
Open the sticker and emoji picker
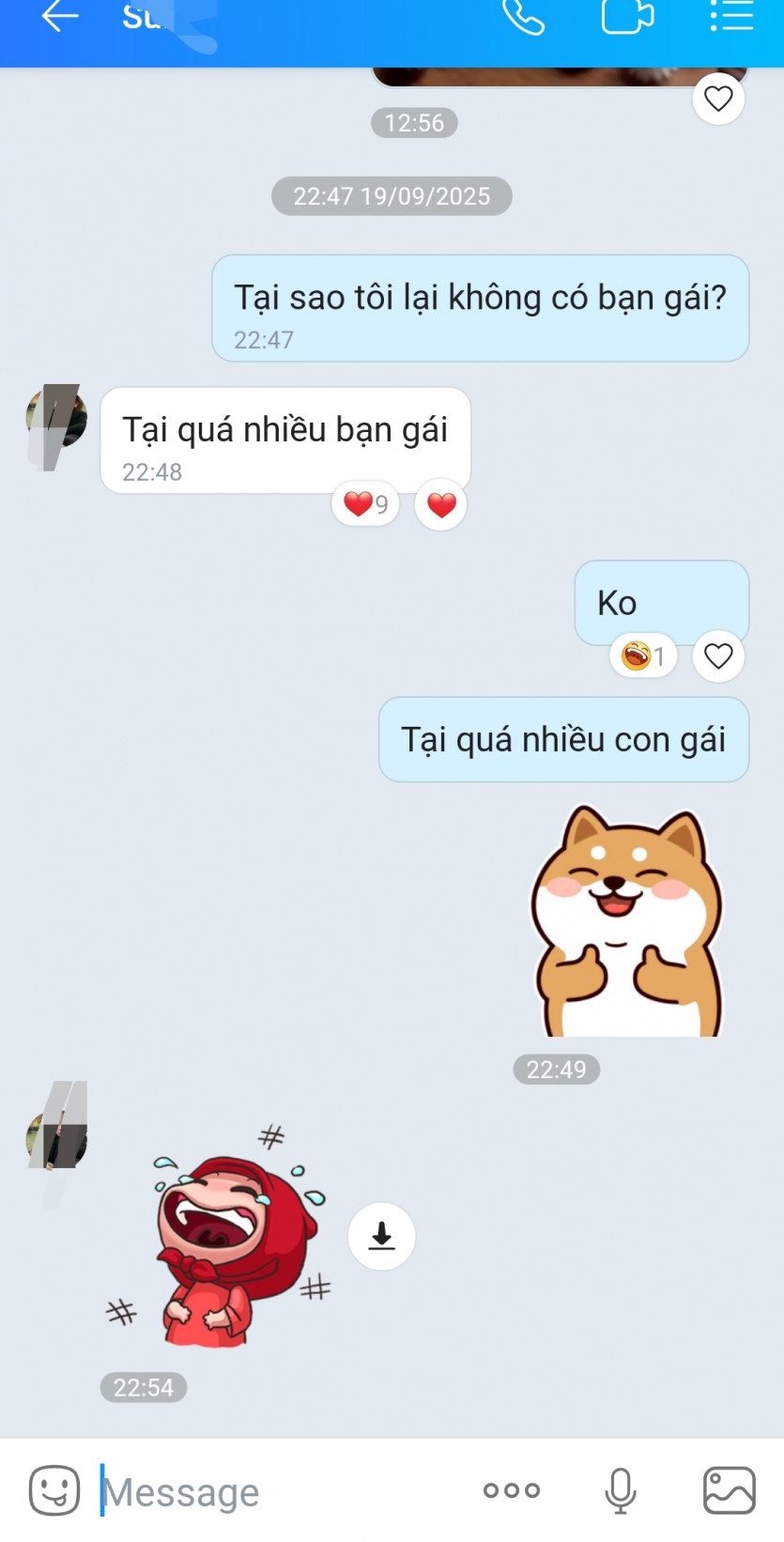pyautogui.click(x=54, y=1490)
